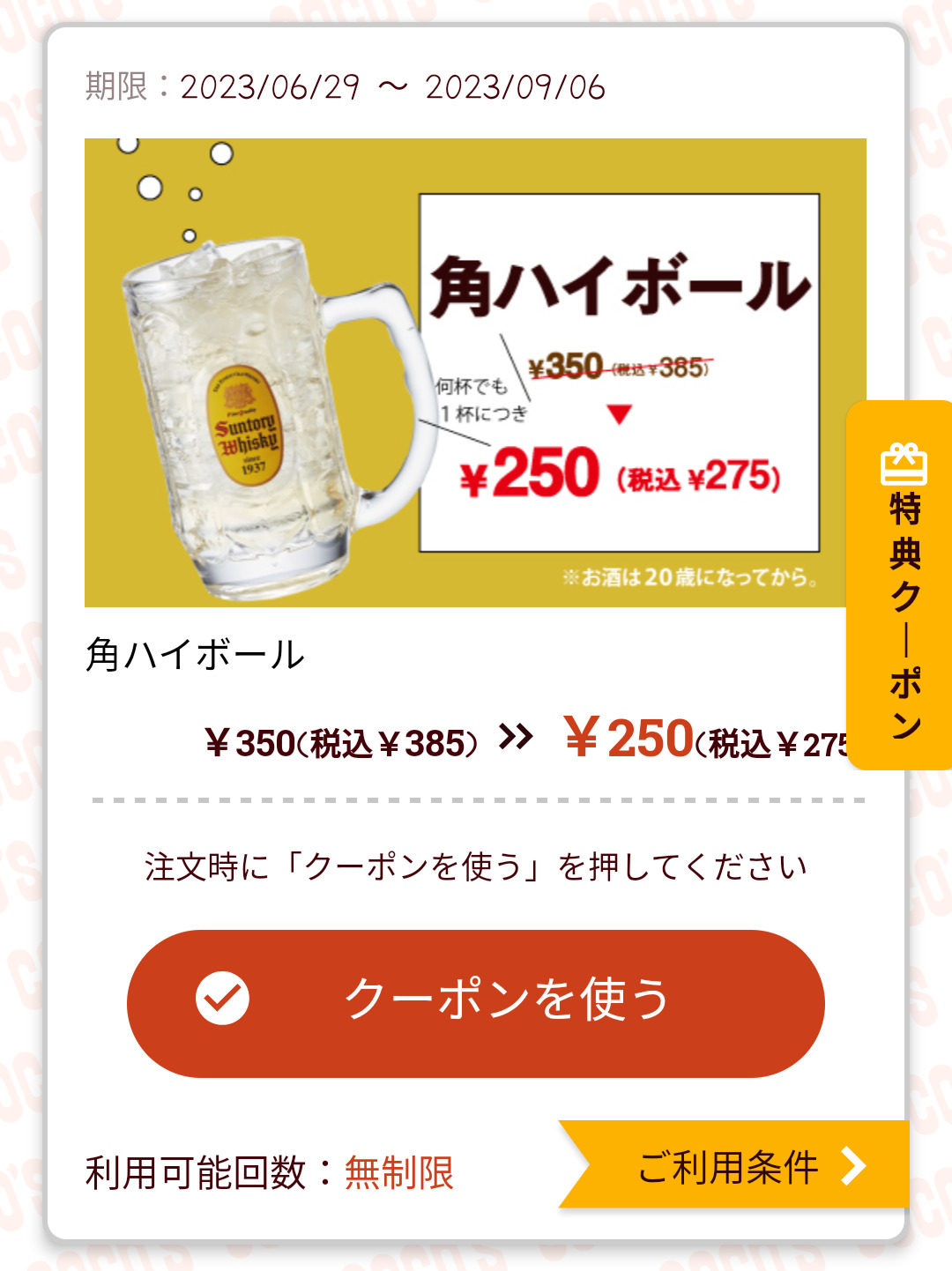Open the 特典クーポン side tab

point(903,586)
